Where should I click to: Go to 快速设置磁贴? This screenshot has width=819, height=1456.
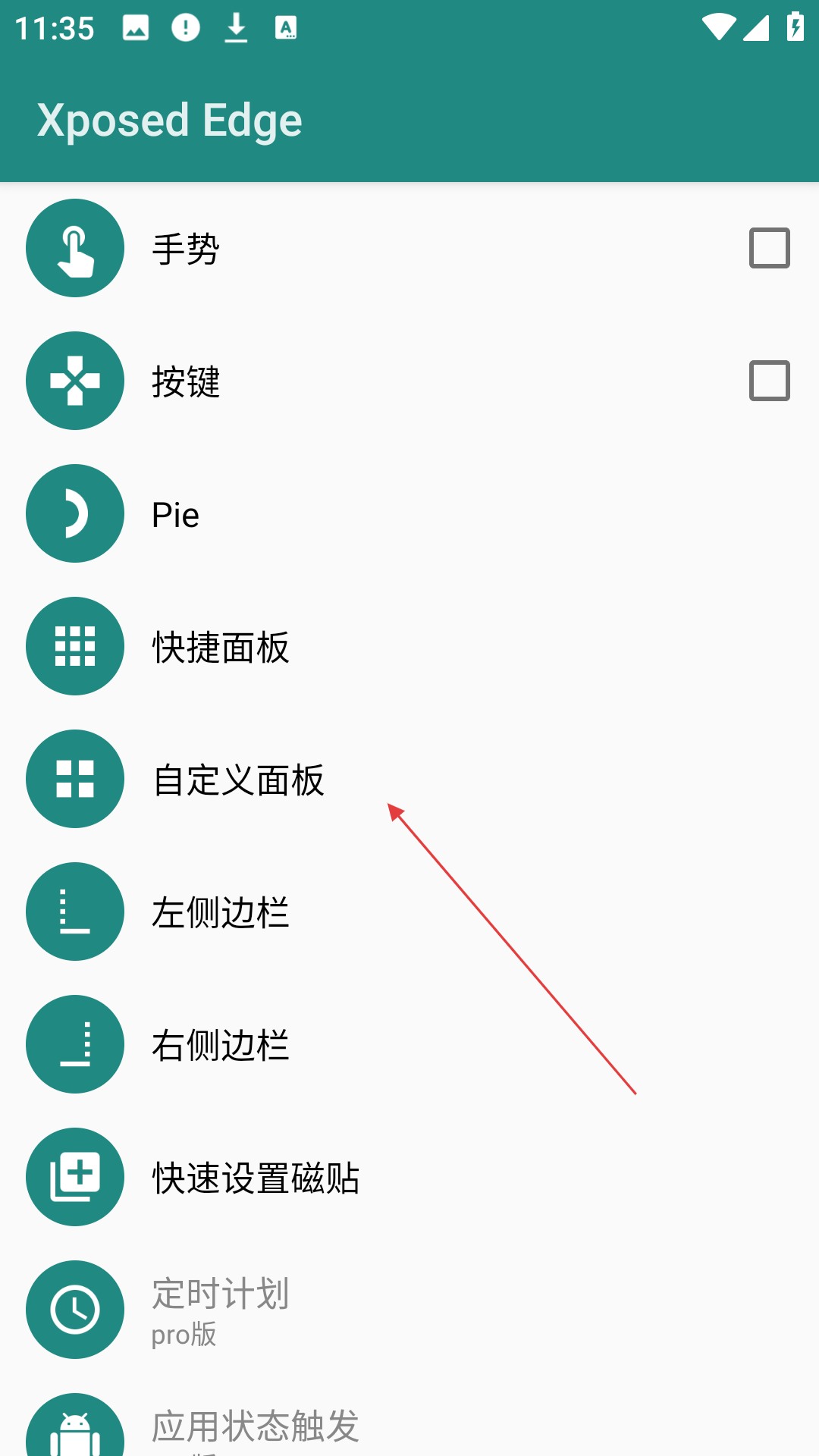[x=409, y=1177]
